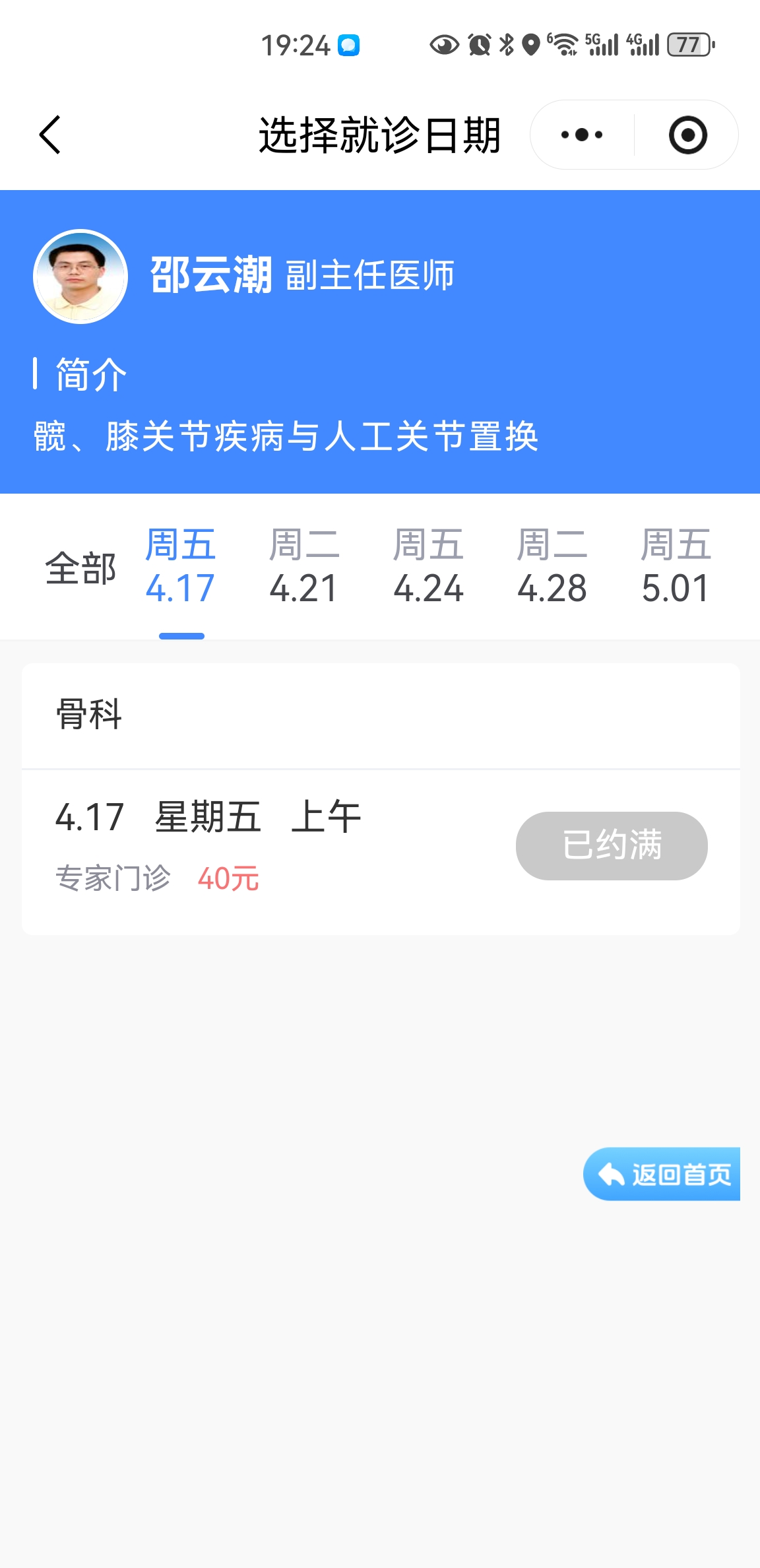Go back to the previous page
Image resolution: width=760 pixels, height=1568 pixels.
point(50,135)
